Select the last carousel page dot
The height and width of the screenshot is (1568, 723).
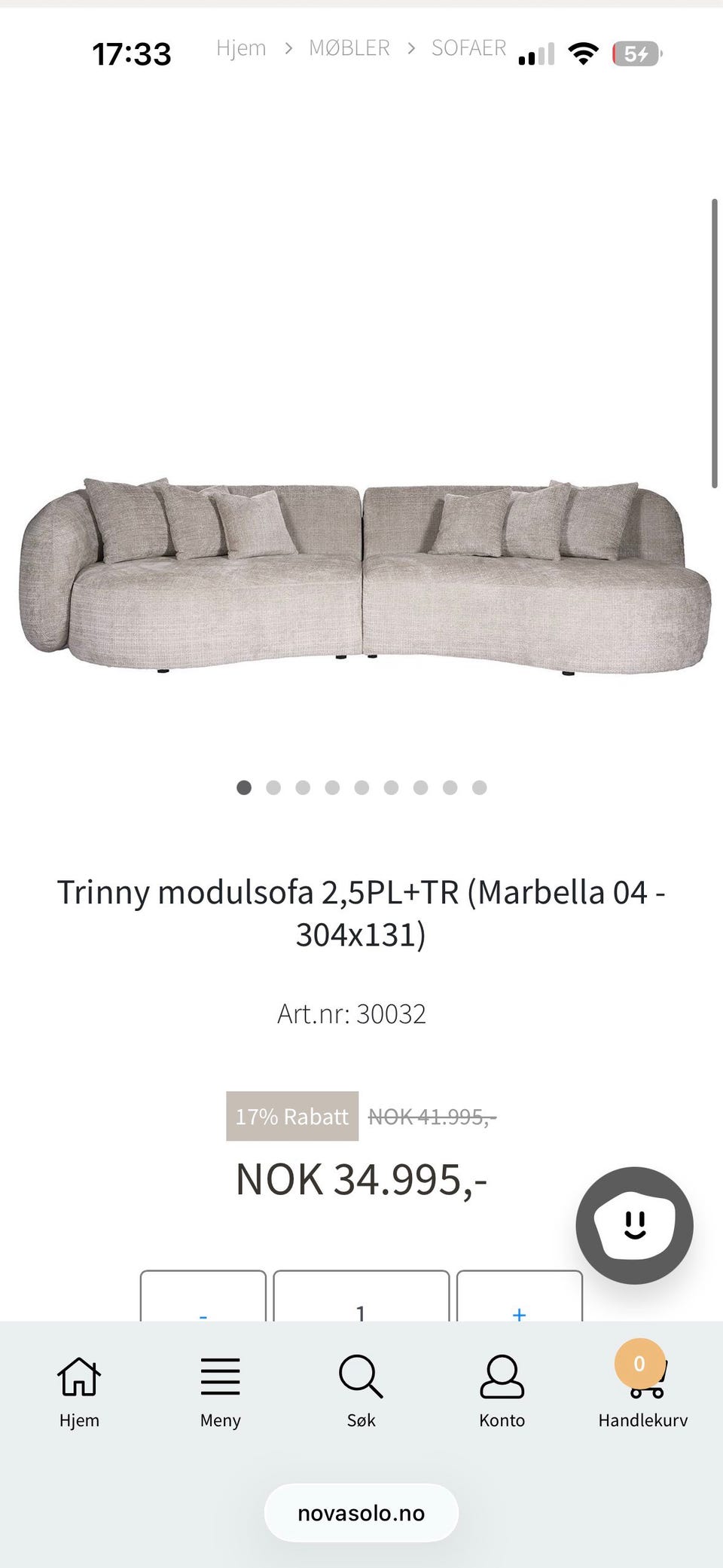click(x=480, y=787)
